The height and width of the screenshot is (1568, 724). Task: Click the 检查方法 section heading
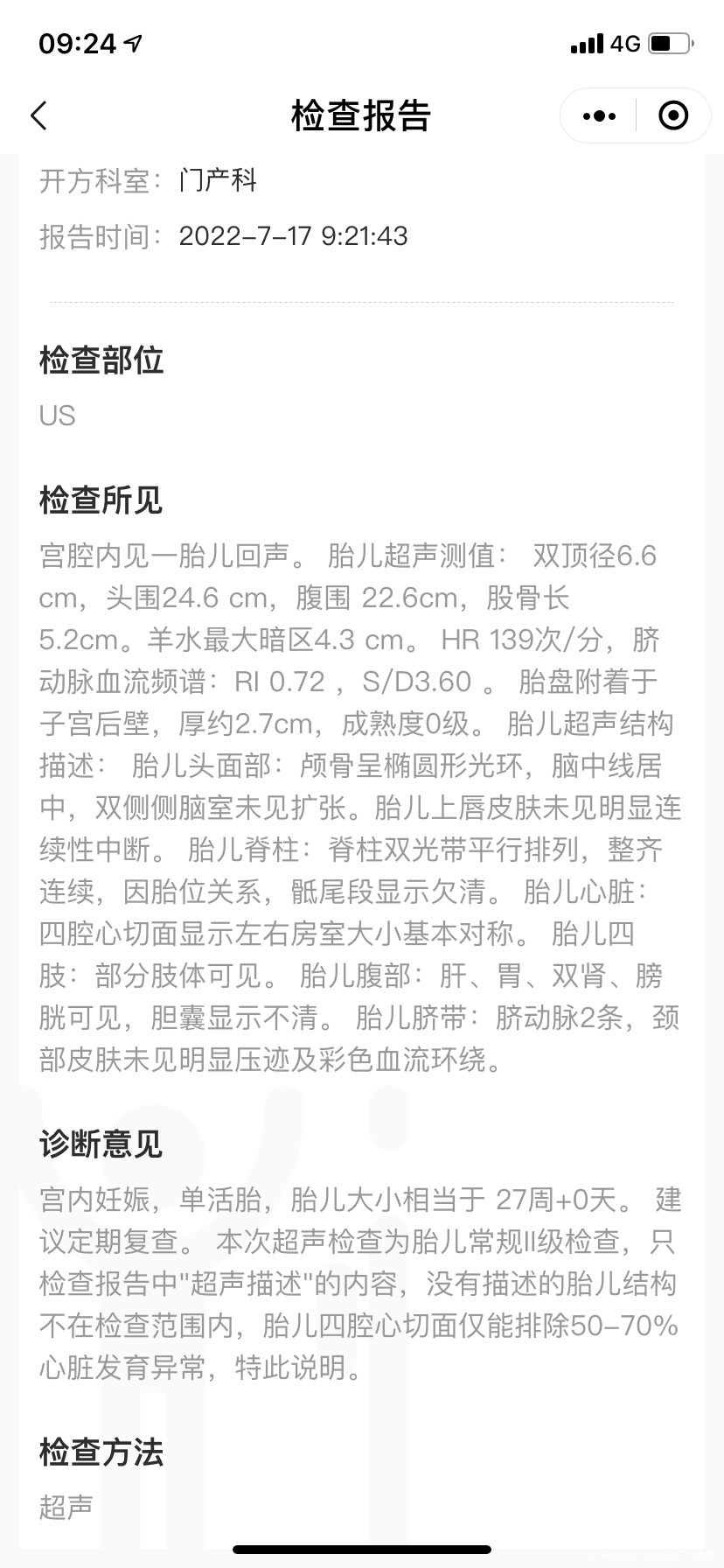coord(101,1452)
